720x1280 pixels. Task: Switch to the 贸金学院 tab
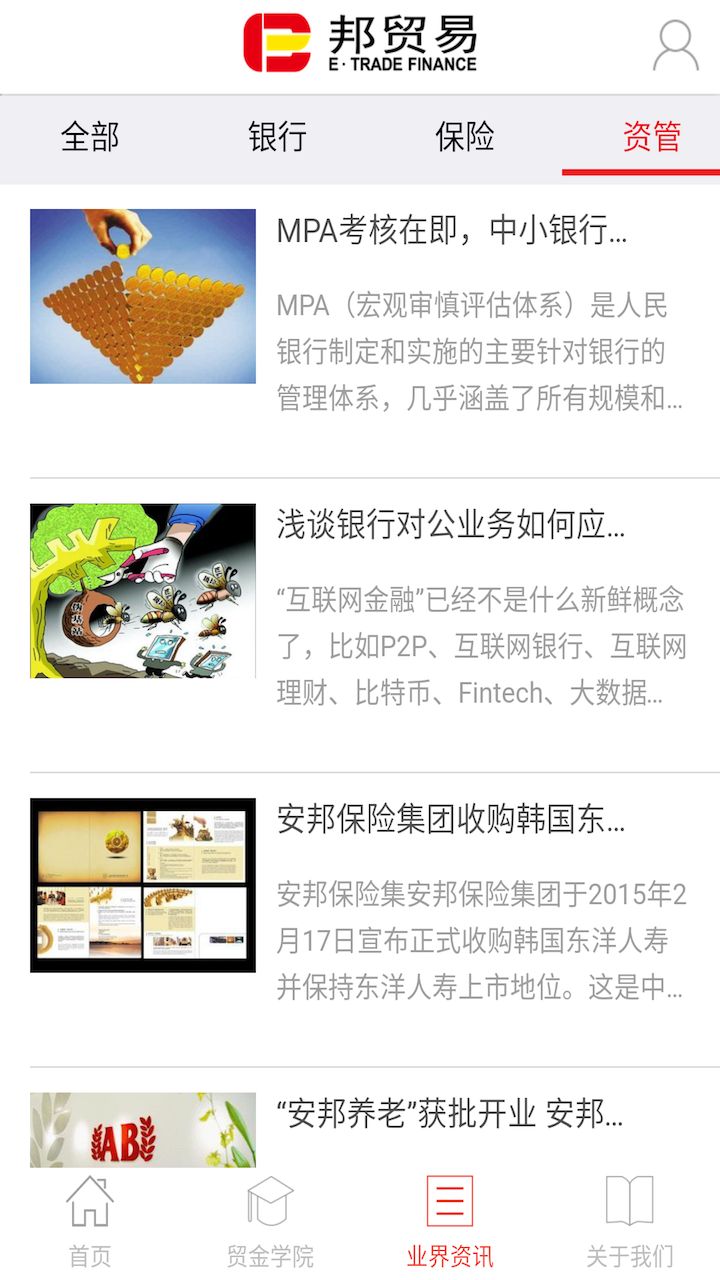(x=270, y=1222)
